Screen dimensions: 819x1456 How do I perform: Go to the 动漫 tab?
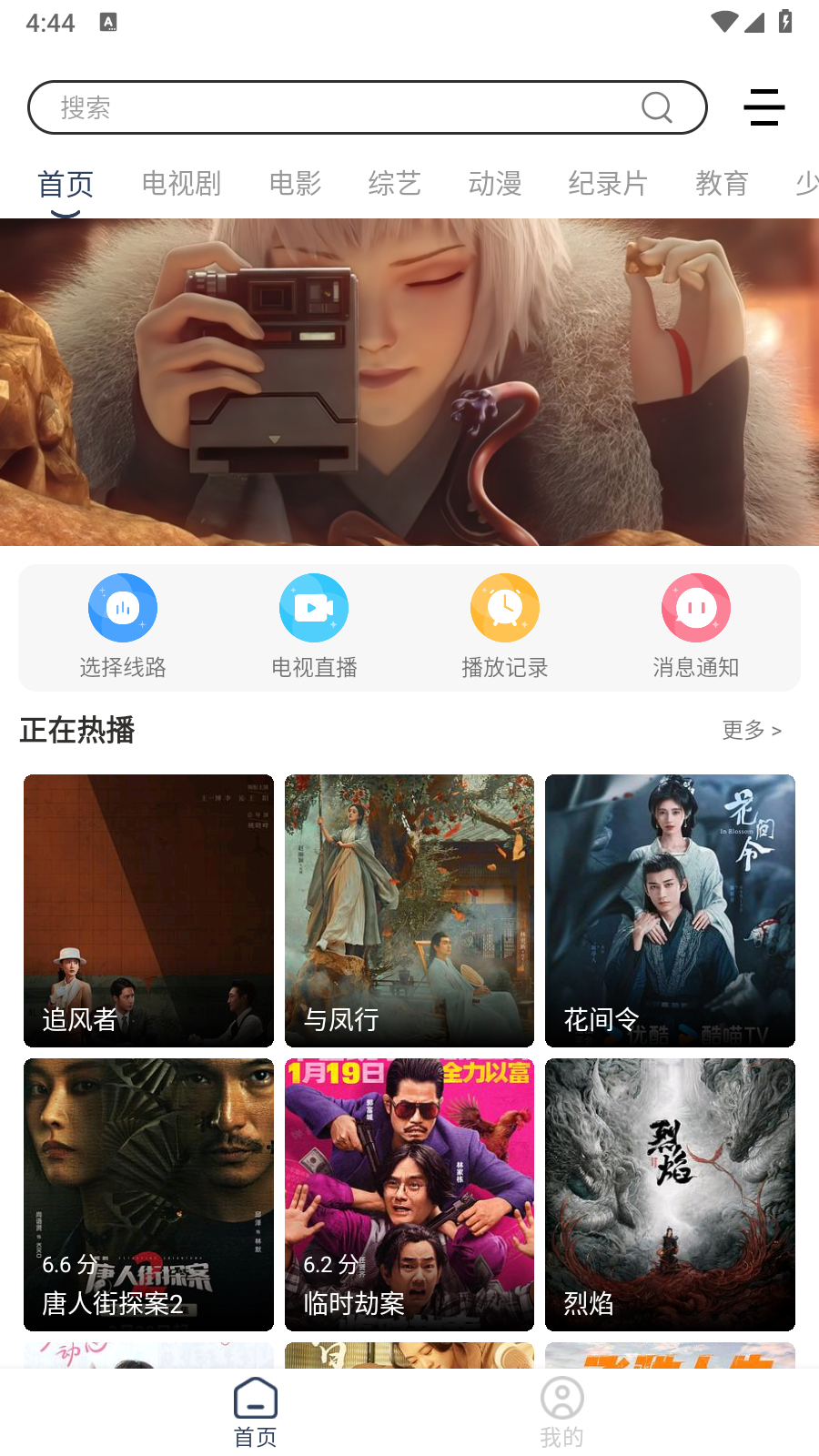click(495, 184)
